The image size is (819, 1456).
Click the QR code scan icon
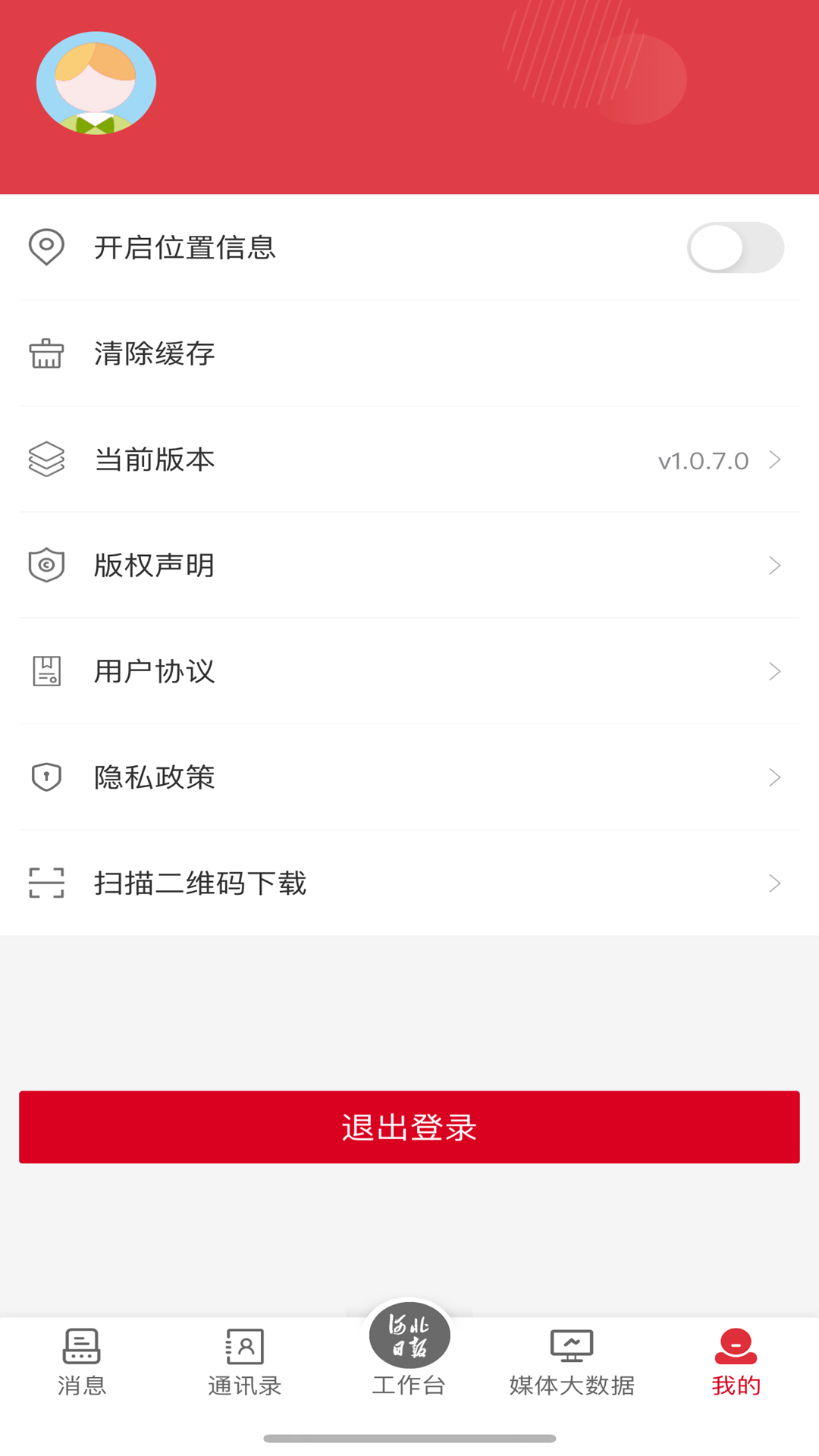(x=46, y=883)
